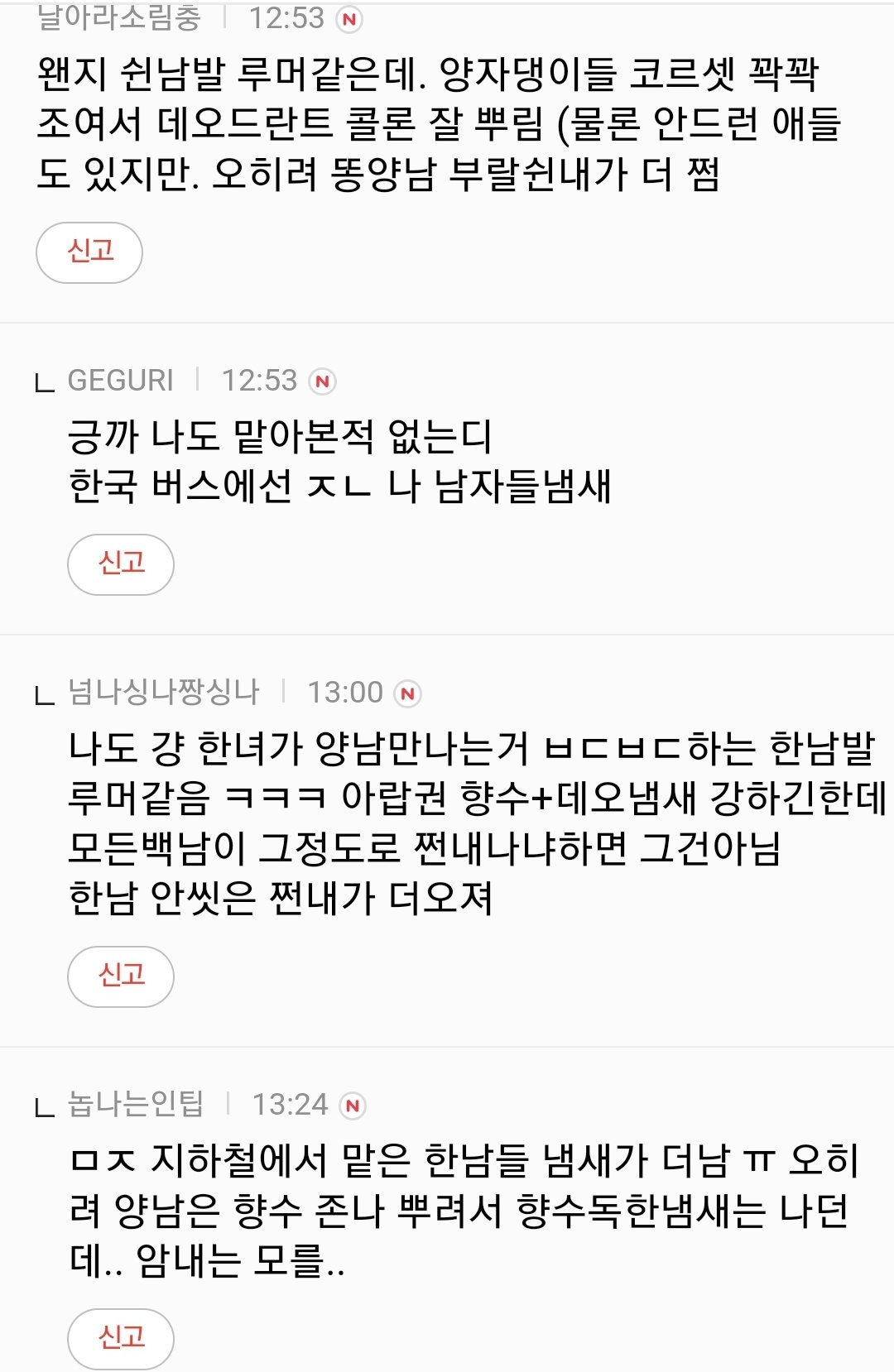This screenshot has height=1372, width=894.
Task: Tap 신고 under 넘나싱나짱싱나's reply
Action: tap(121, 976)
